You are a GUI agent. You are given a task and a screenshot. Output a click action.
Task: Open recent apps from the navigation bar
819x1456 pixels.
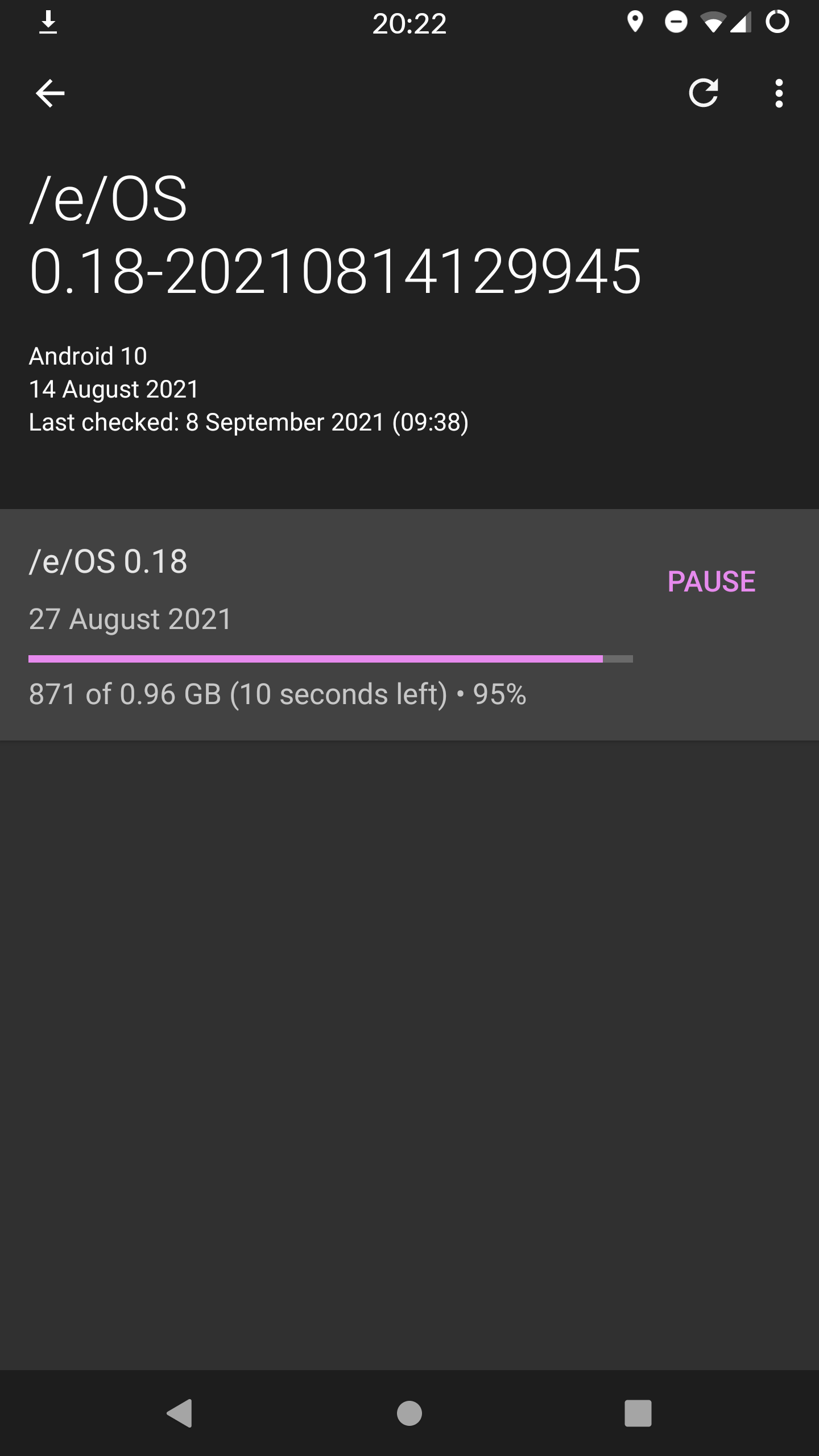click(638, 1413)
